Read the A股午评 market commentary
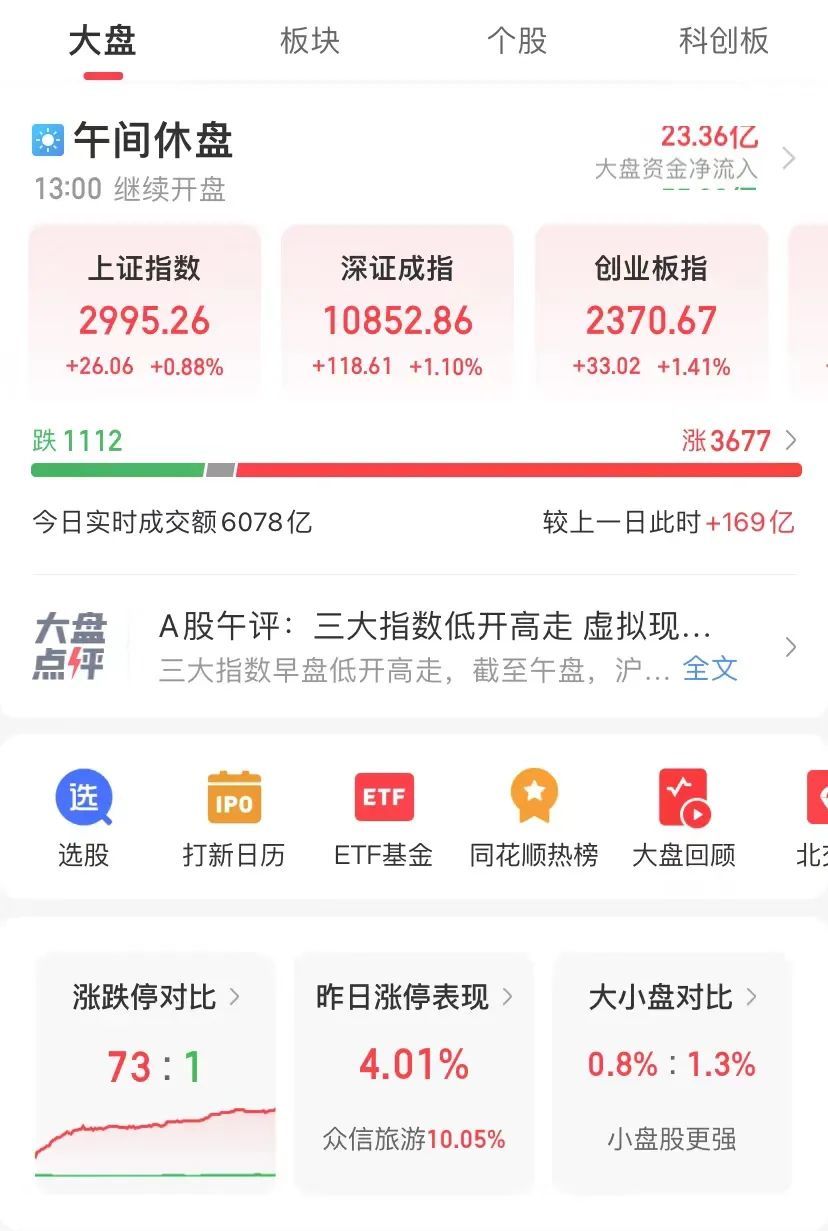The image size is (828, 1231). click(435, 628)
